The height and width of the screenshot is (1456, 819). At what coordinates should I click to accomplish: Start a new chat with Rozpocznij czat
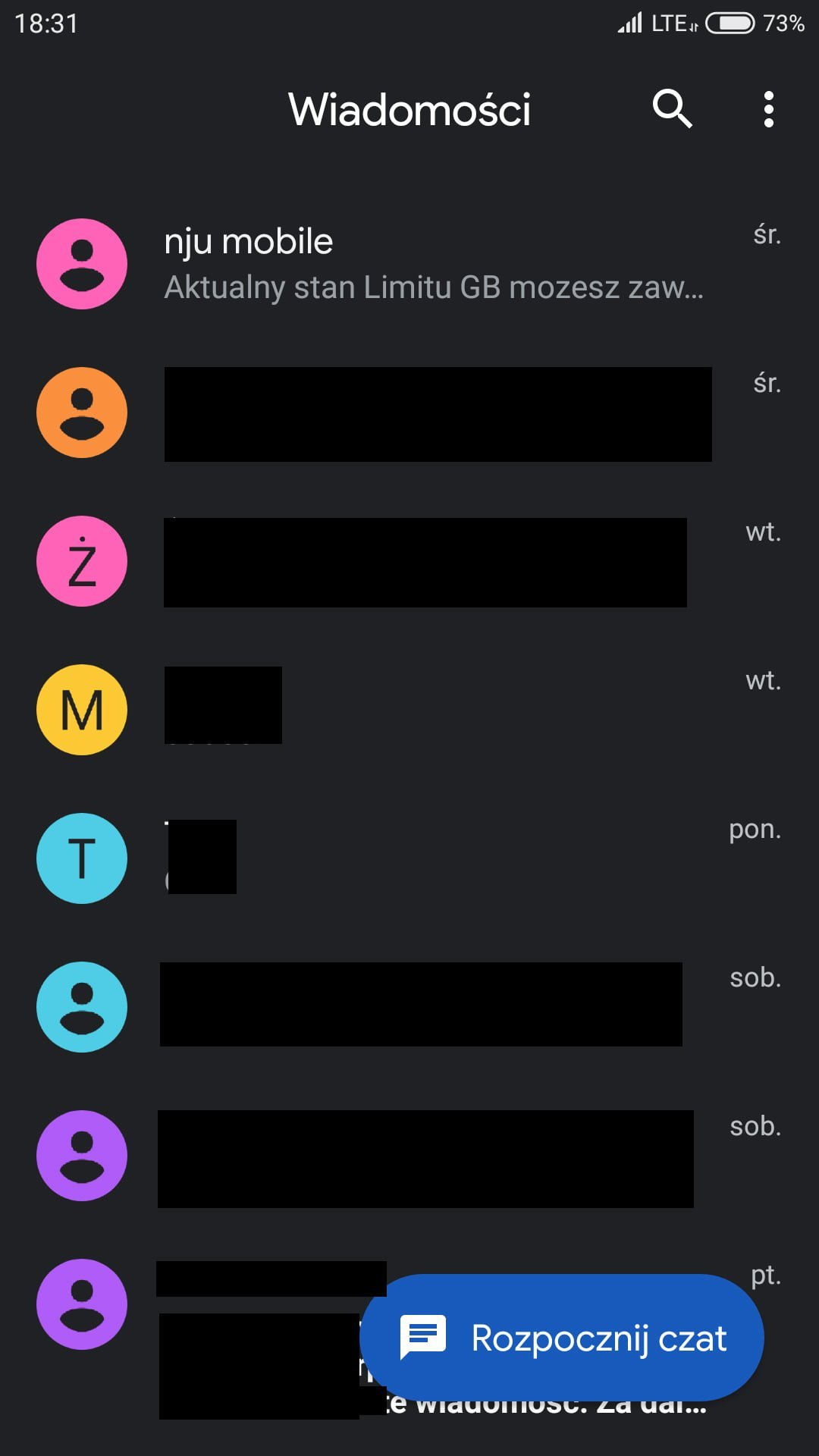(x=562, y=1338)
